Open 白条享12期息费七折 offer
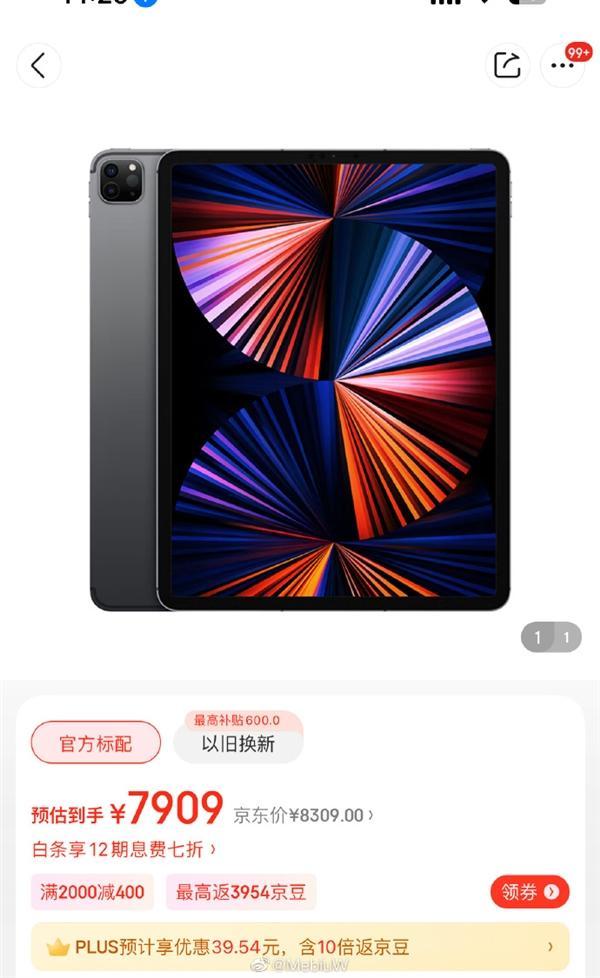Screen dimensions: 600x978 pyautogui.click(x=124, y=849)
